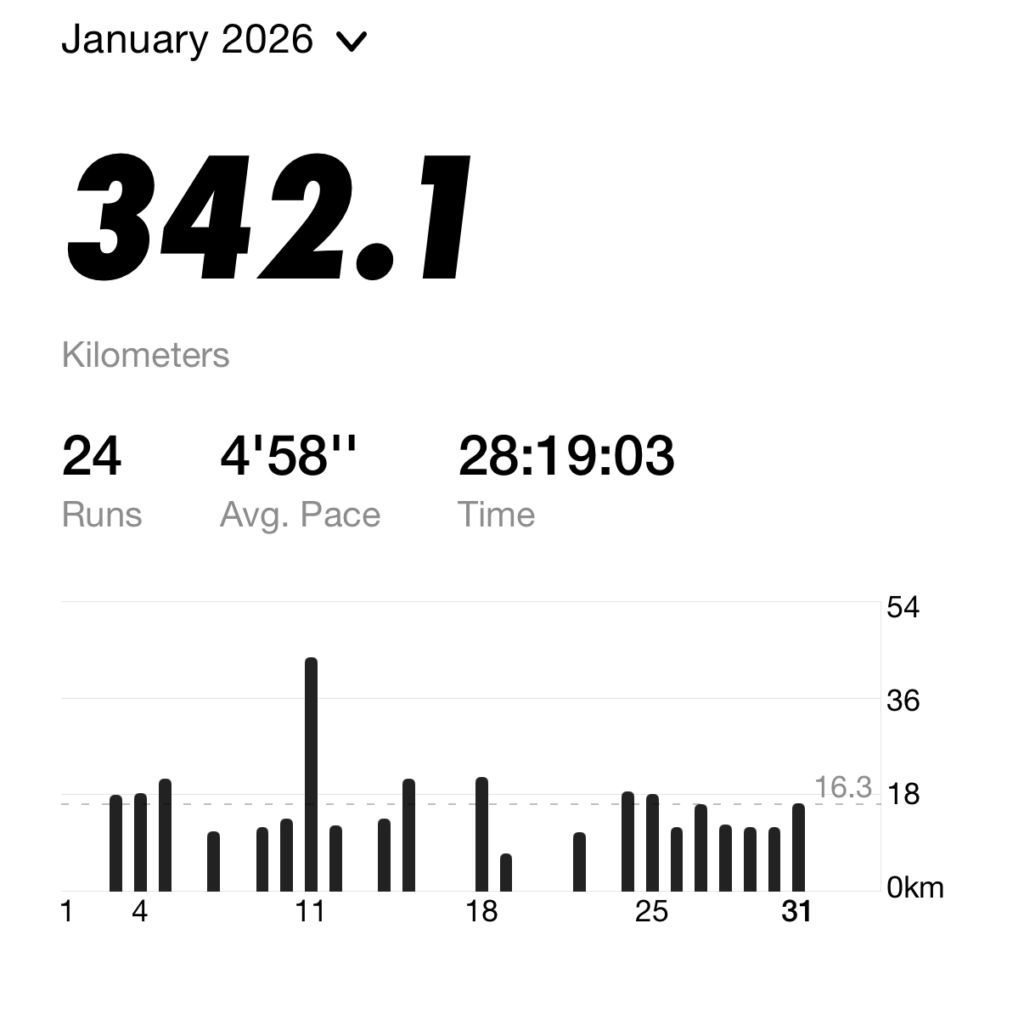This screenshot has height=1019, width=1024.
Task: Open the January 2026 month selector
Action: 214,40
